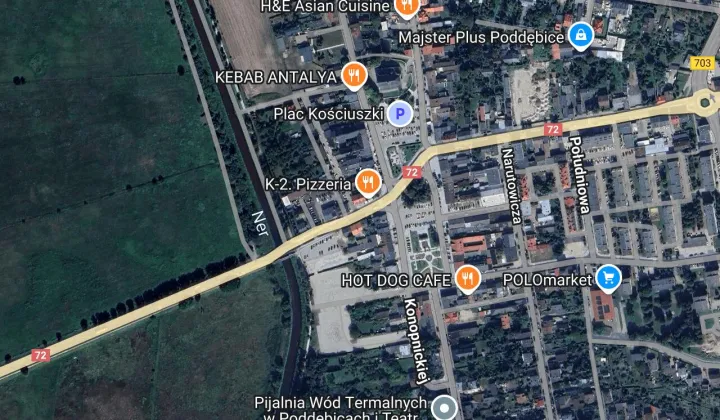Image resolution: width=720 pixels, height=420 pixels.
Task: Select the K-2. Pizzeria restaurant pin
Action: (368, 182)
